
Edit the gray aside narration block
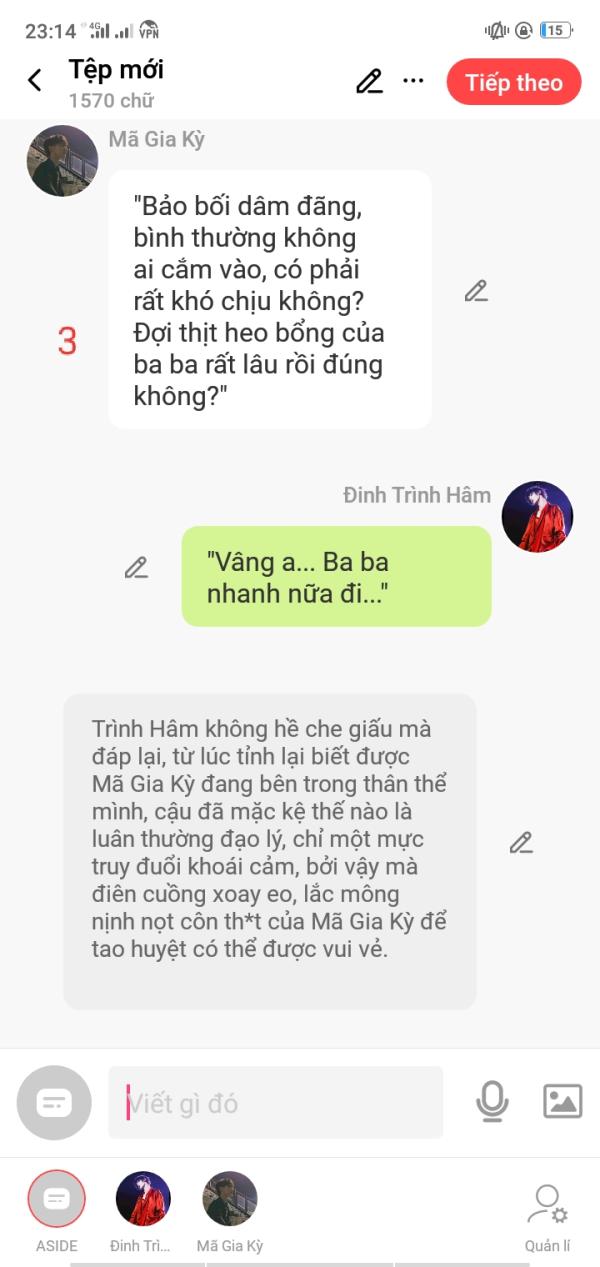coord(521,842)
